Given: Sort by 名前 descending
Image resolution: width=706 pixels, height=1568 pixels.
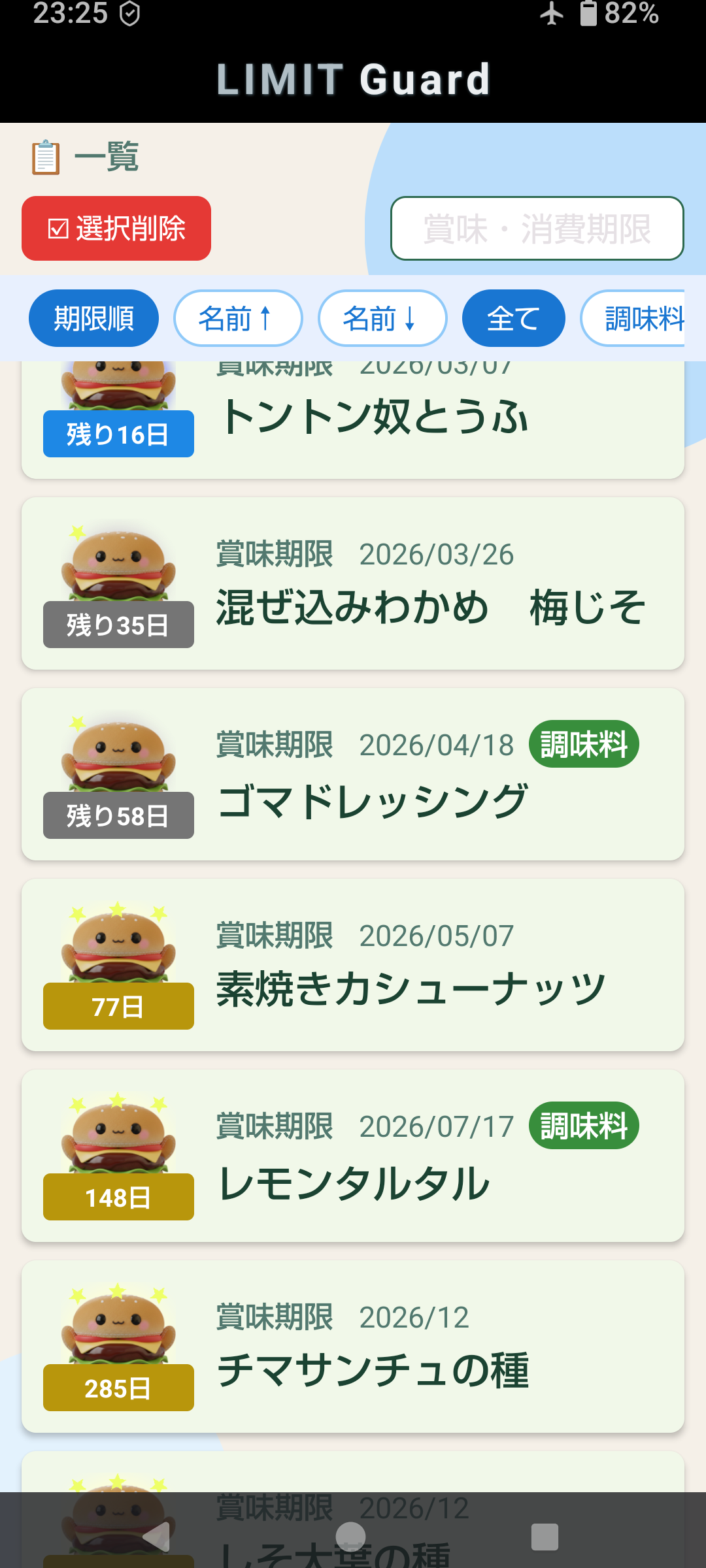Looking at the screenshot, I should click(x=382, y=318).
